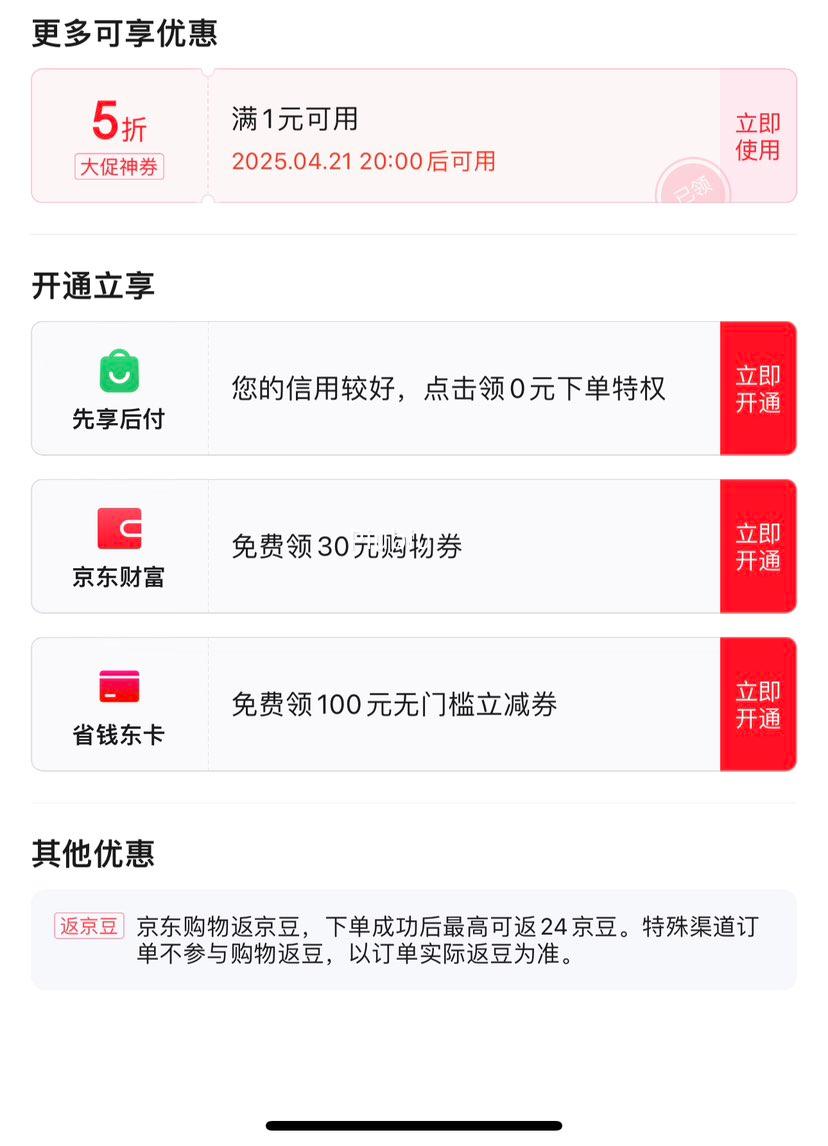Select the 省钱东卡 pink card icon
The image size is (828, 1146).
coord(120,685)
